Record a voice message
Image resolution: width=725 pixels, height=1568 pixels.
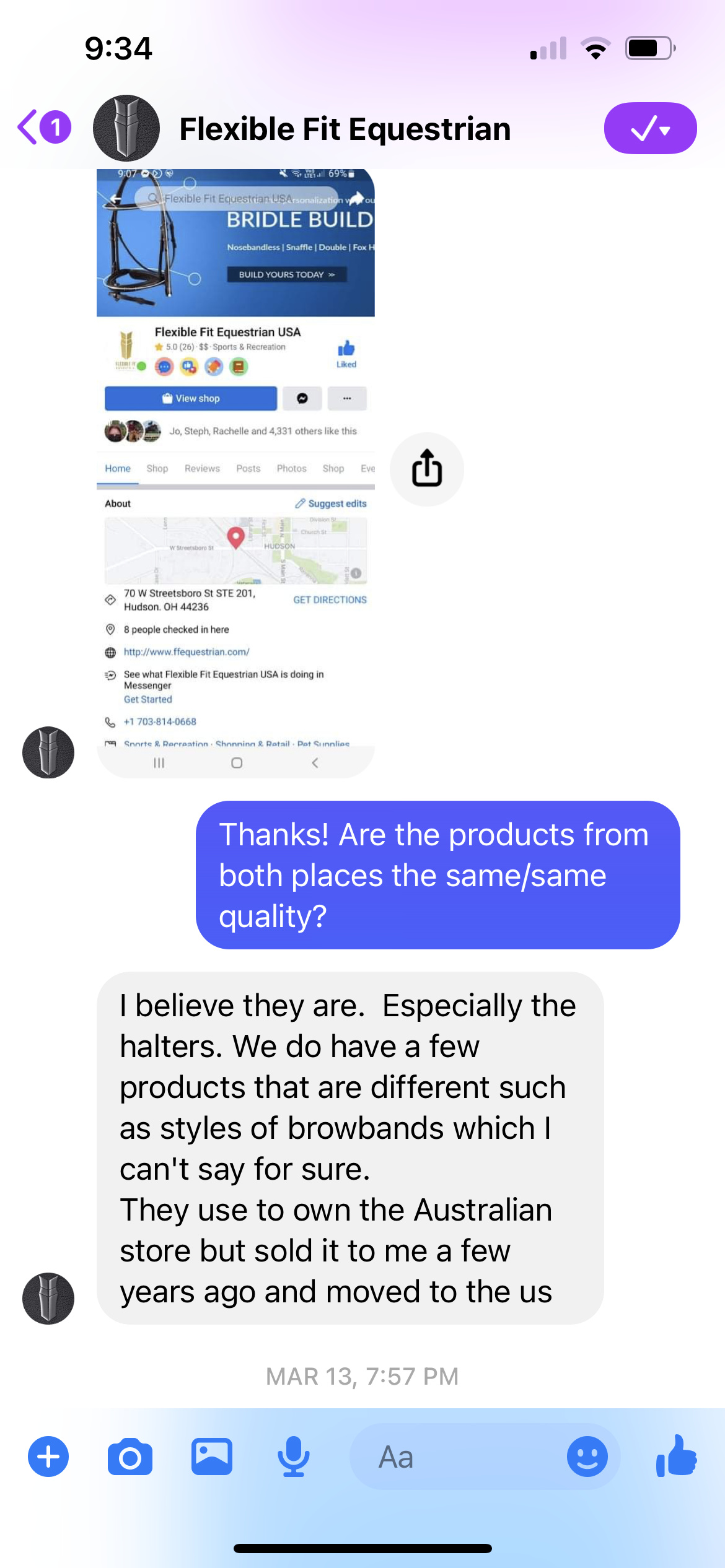coord(293,1457)
